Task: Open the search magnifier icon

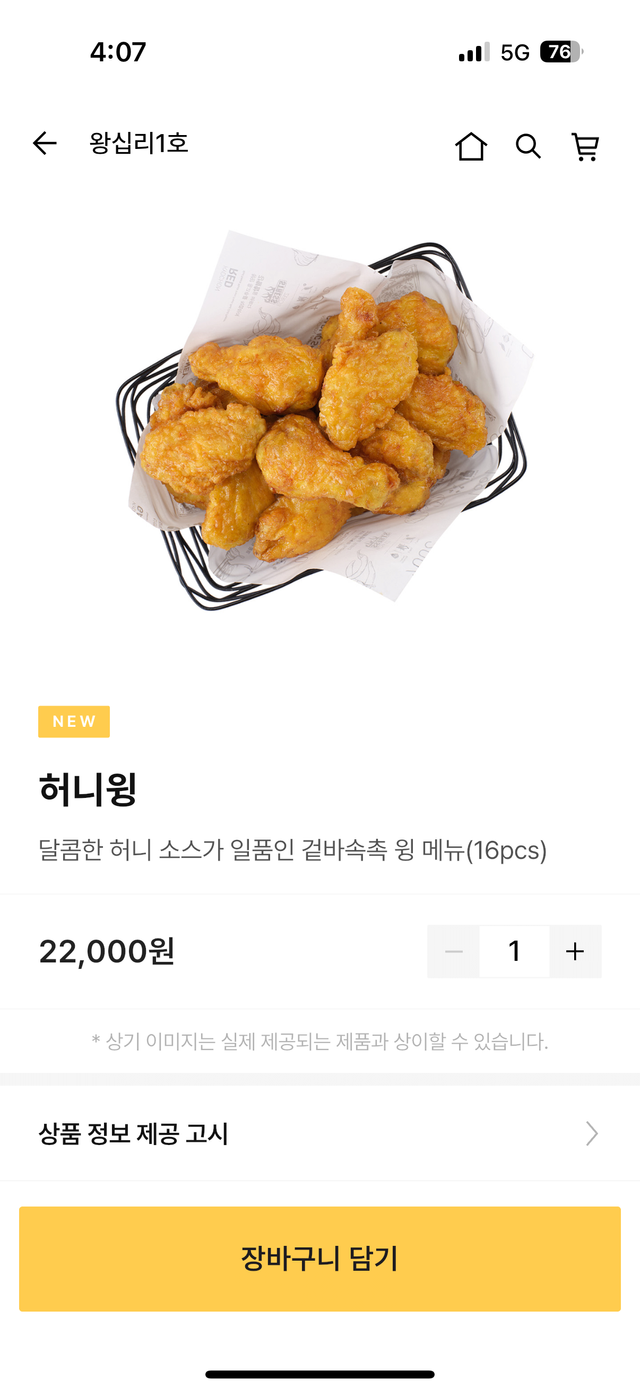Action: [x=528, y=147]
